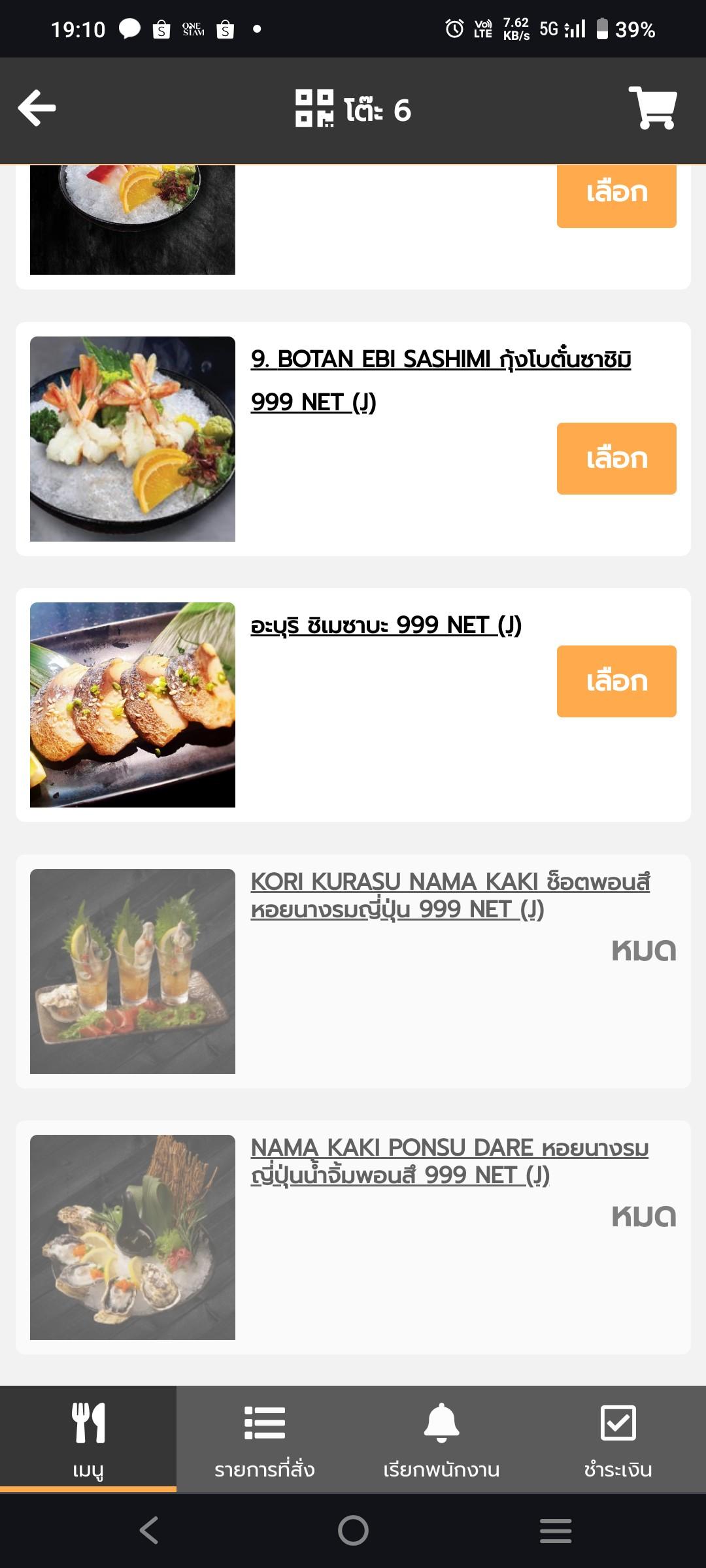
Task: Select Botan Ebi Sashimi with เลือก button
Action: click(x=616, y=459)
